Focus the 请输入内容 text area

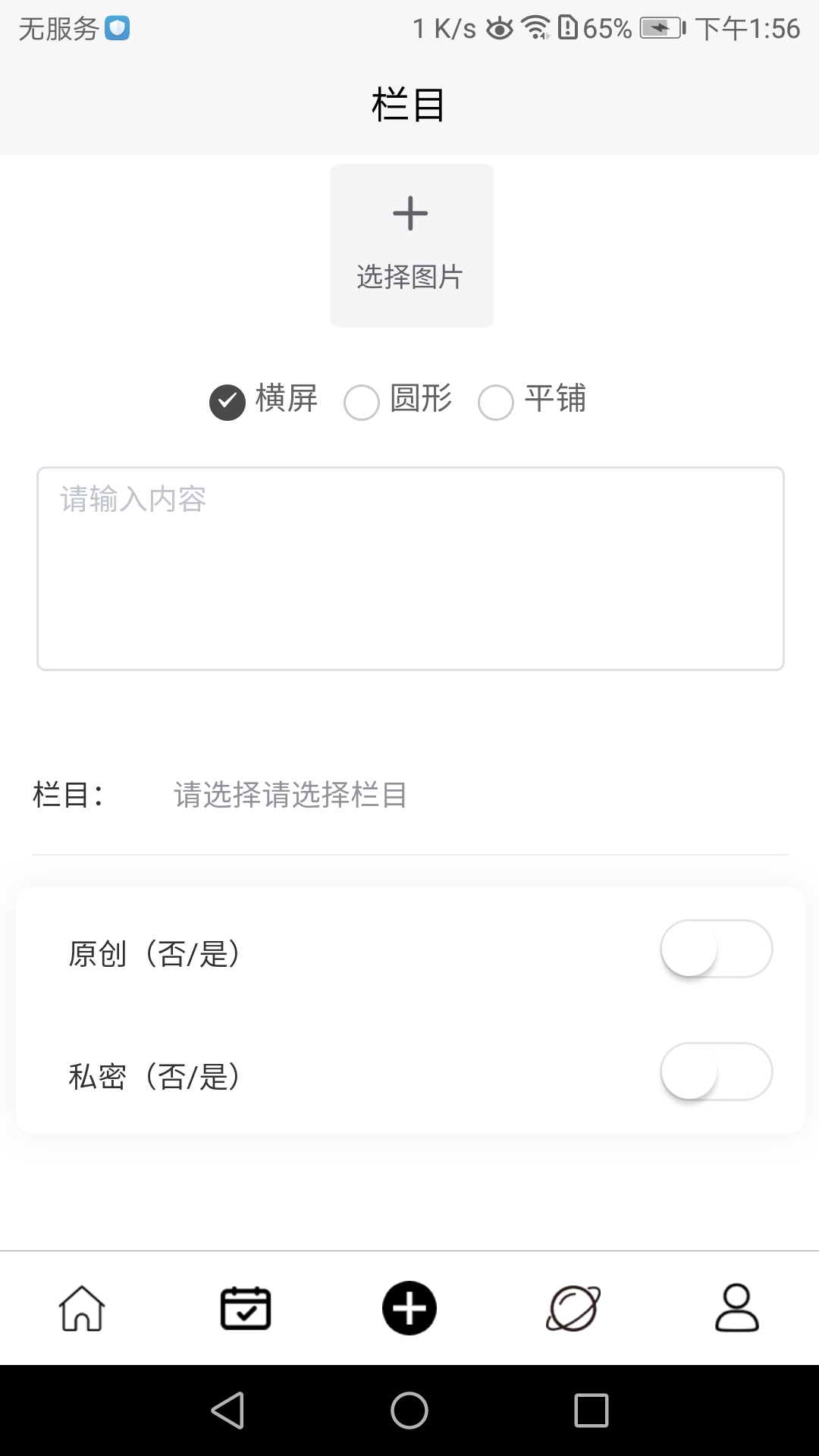coord(410,569)
